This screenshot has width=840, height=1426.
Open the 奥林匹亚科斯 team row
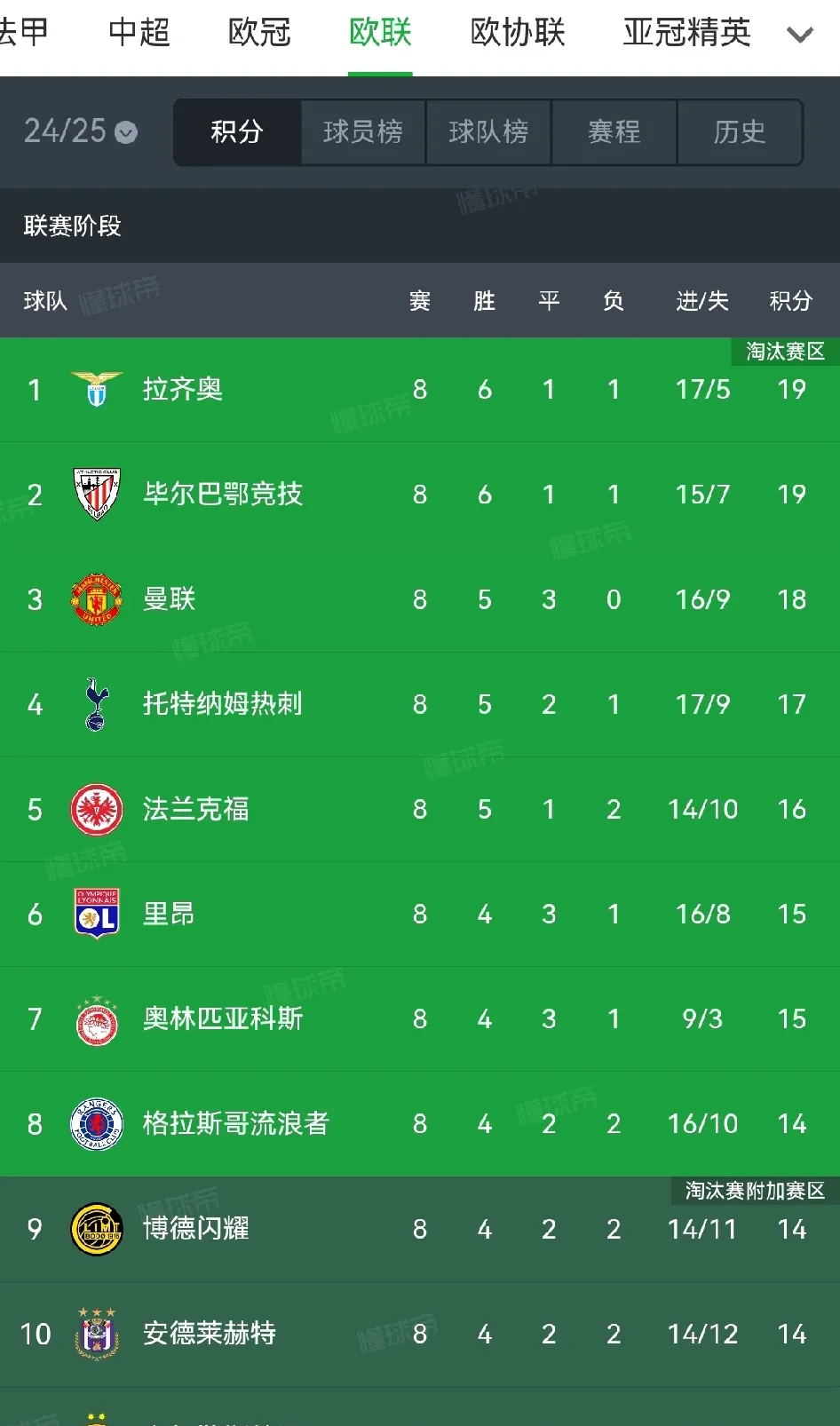pyautogui.click(x=222, y=1018)
